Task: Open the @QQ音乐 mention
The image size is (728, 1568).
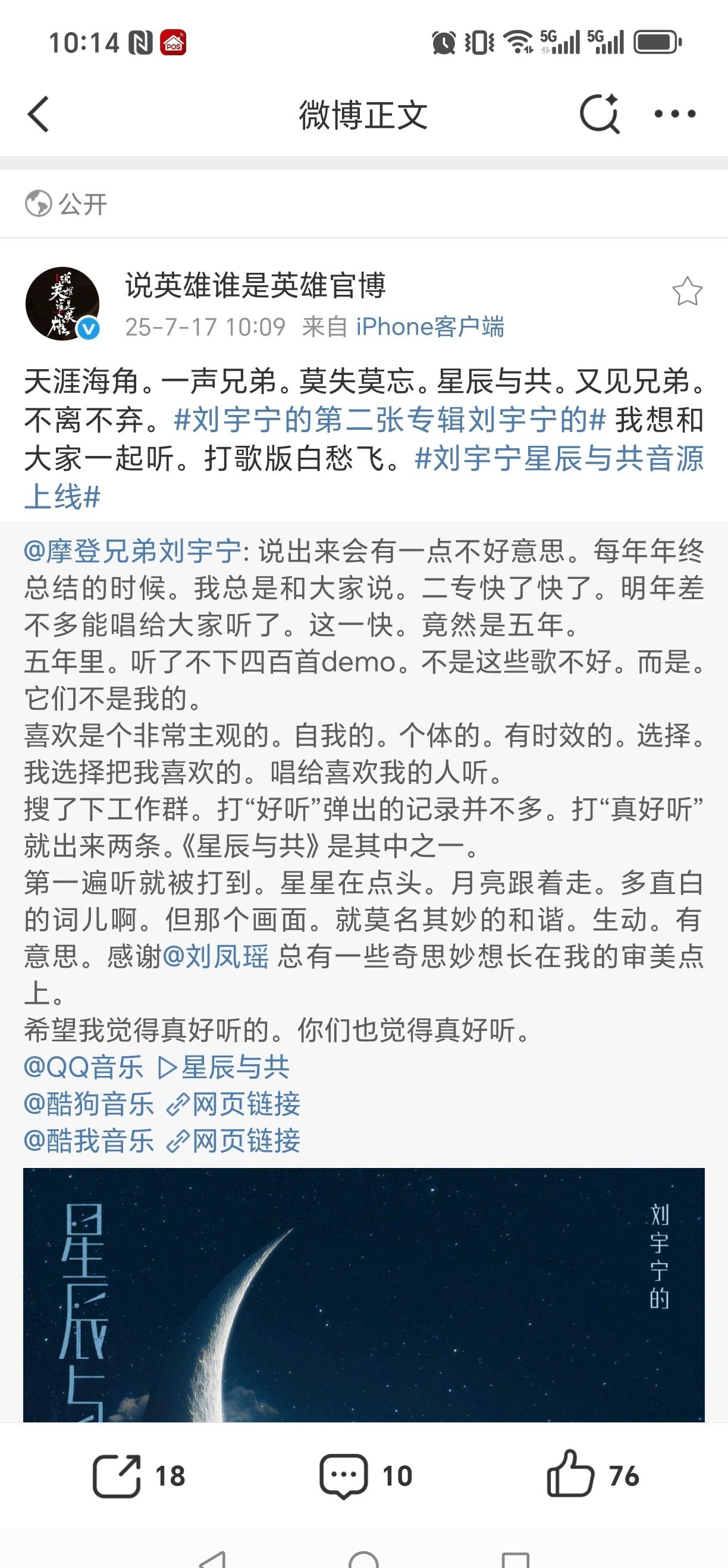Action: click(x=83, y=1067)
